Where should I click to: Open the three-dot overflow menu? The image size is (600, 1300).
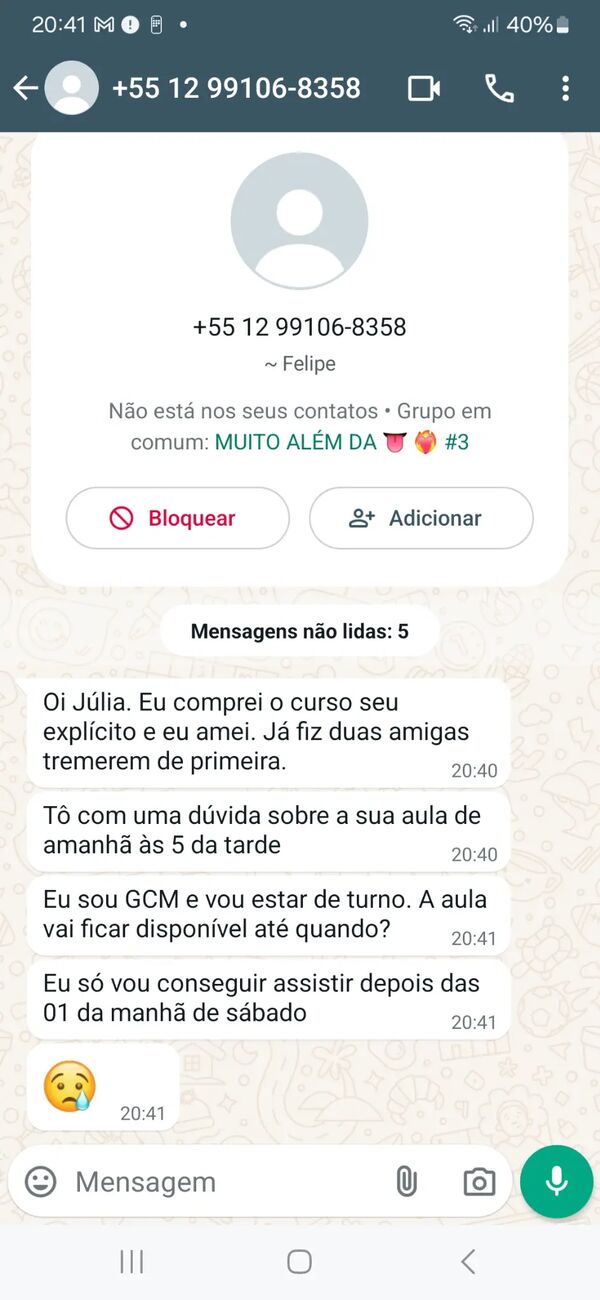coord(565,88)
